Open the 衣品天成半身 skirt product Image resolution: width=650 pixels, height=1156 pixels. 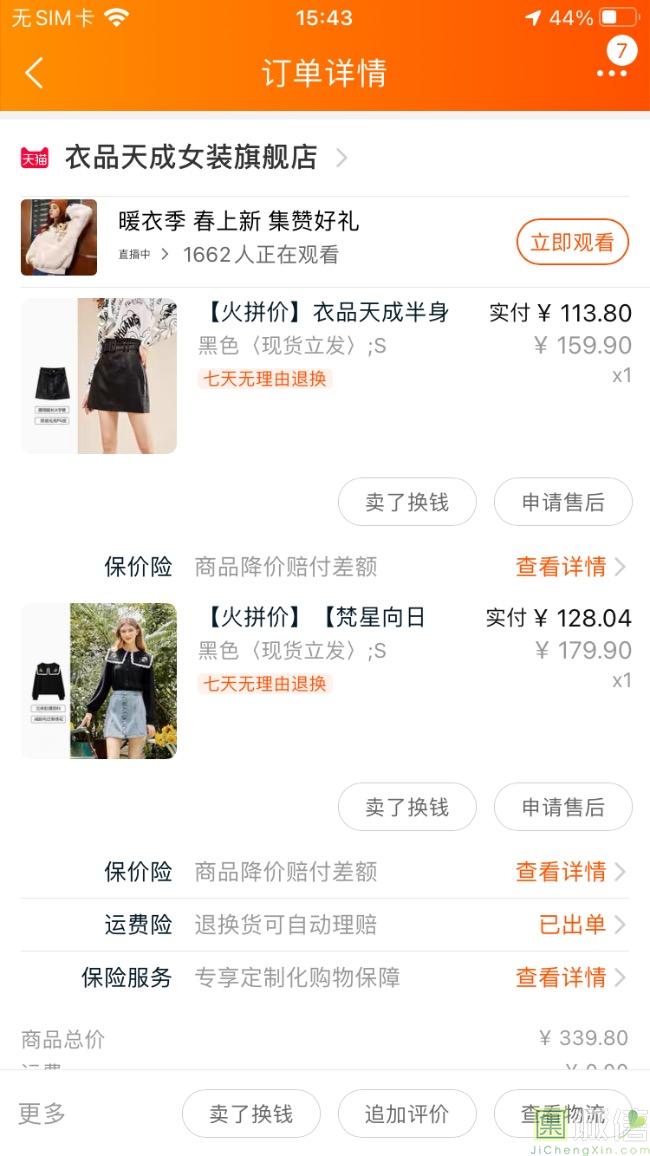(325, 313)
